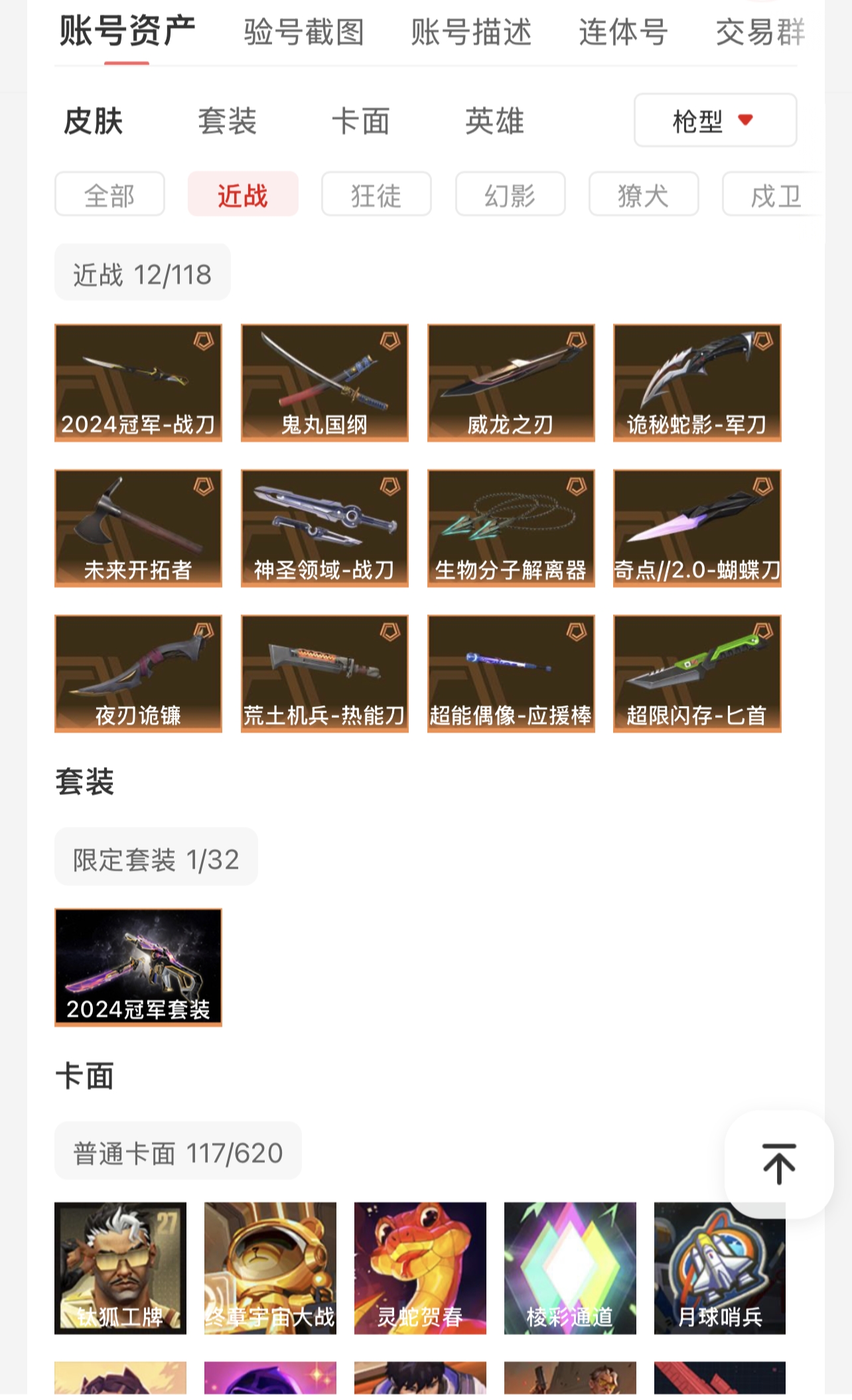
Task: Open the 2024冠军-战刀 skin
Action: point(138,383)
